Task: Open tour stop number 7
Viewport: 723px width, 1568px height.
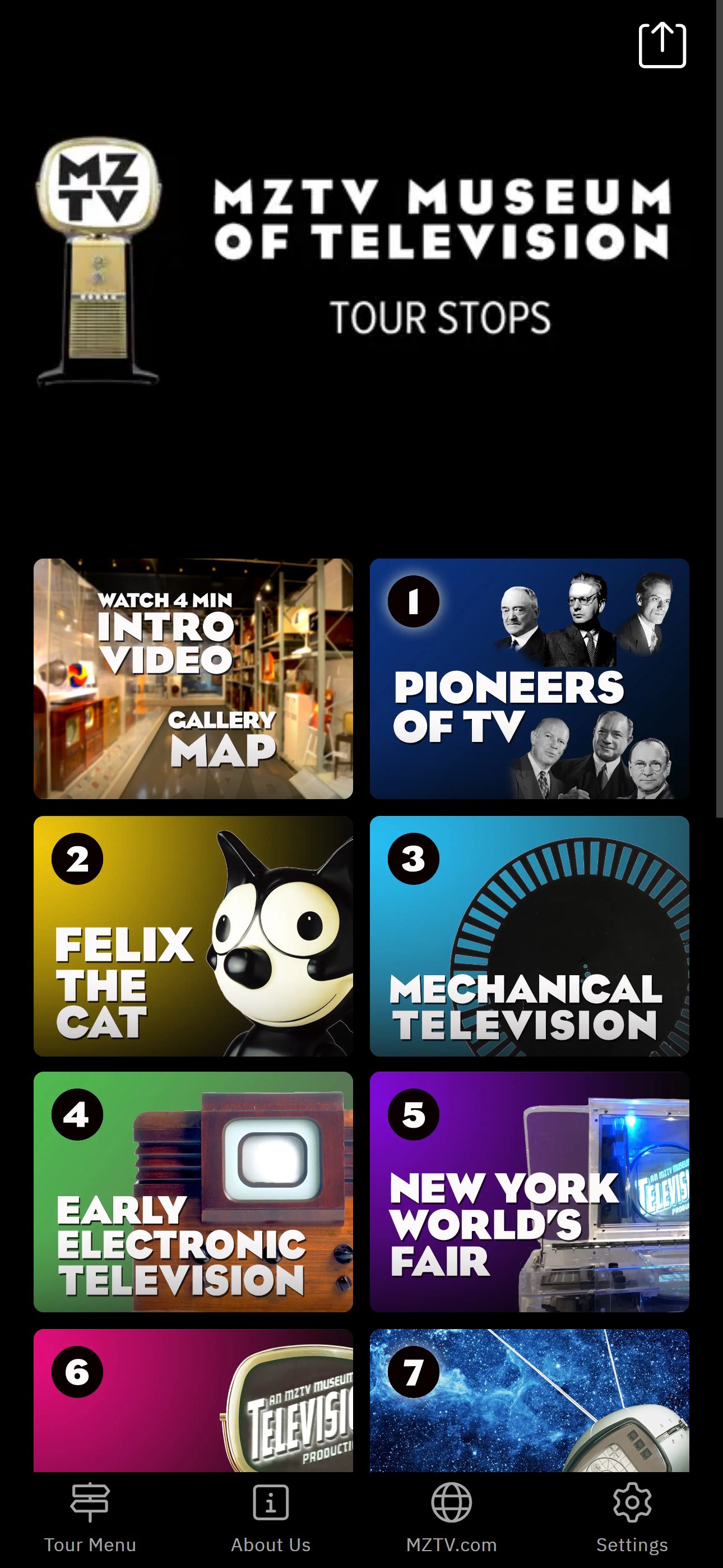Action: click(530, 1401)
